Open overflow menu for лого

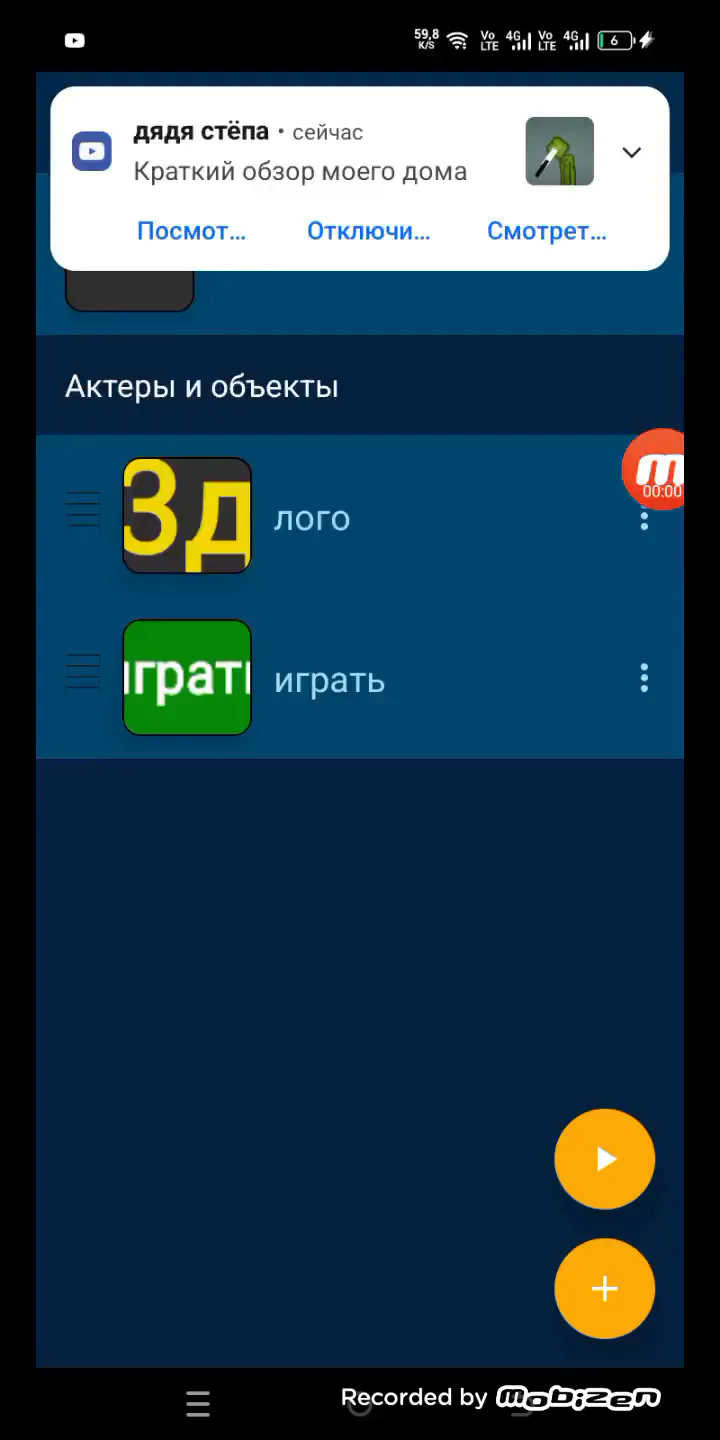[x=644, y=519]
